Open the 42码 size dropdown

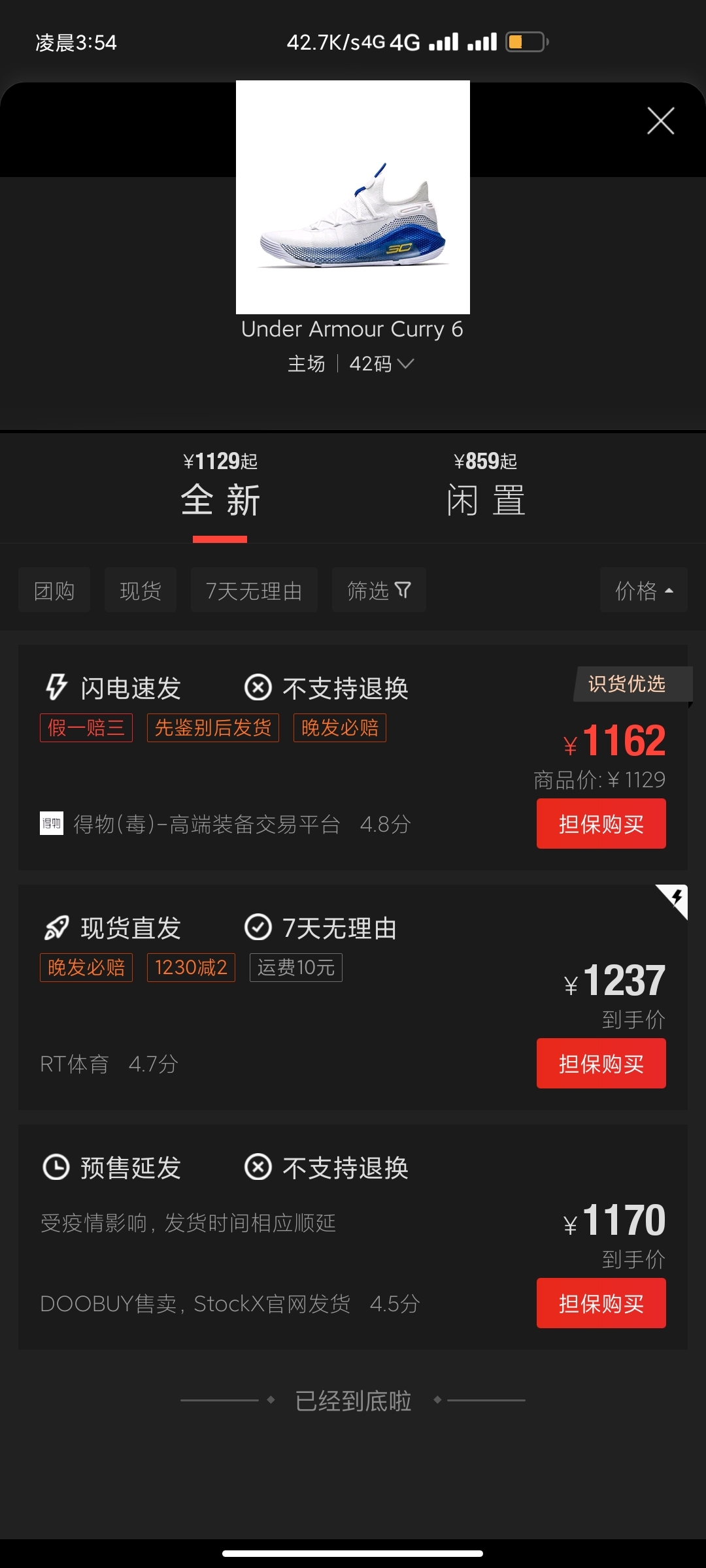point(382,364)
